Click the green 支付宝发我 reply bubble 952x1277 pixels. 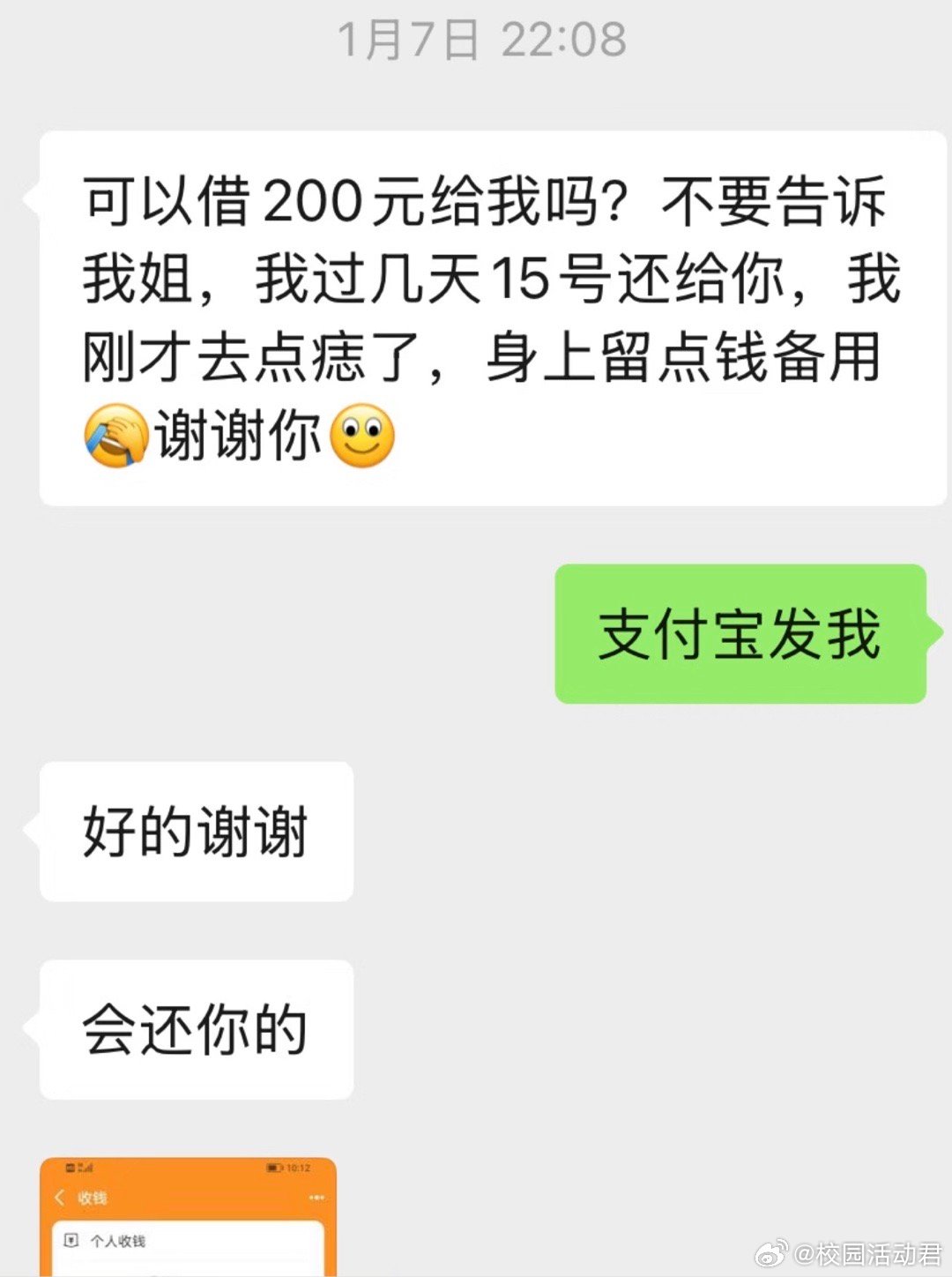(x=740, y=637)
